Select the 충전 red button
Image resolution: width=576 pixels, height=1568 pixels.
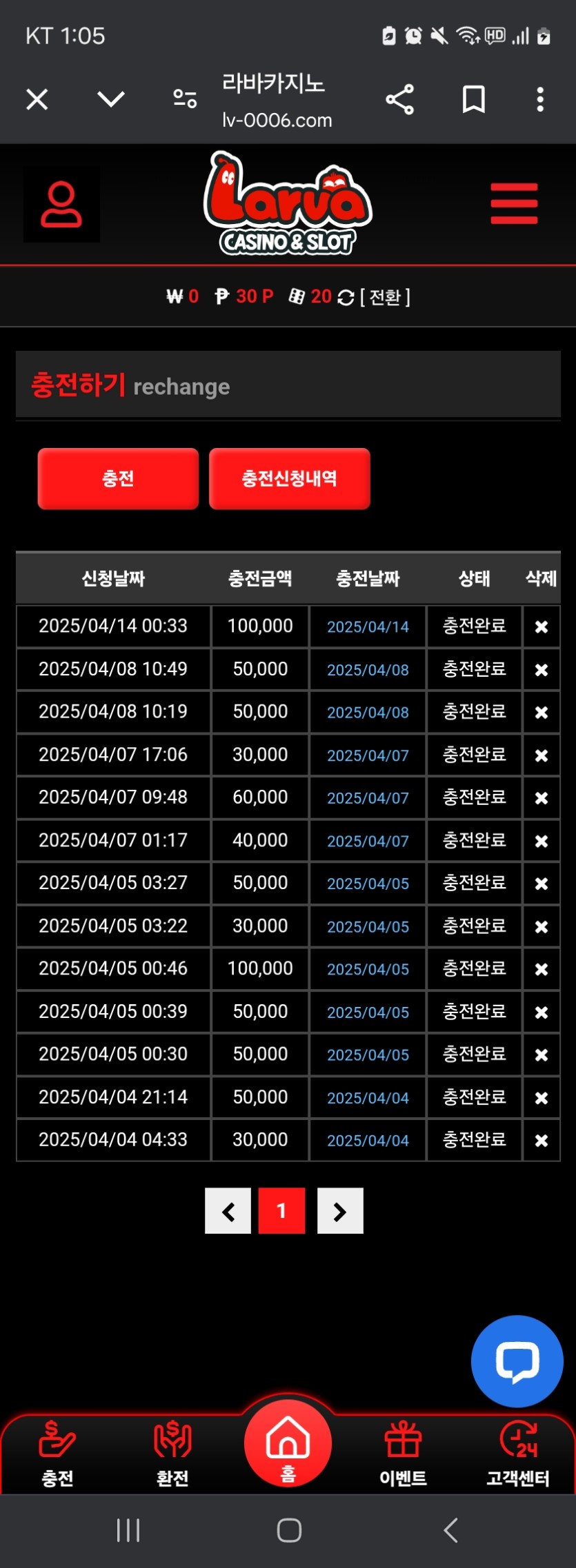click(118, 479)
